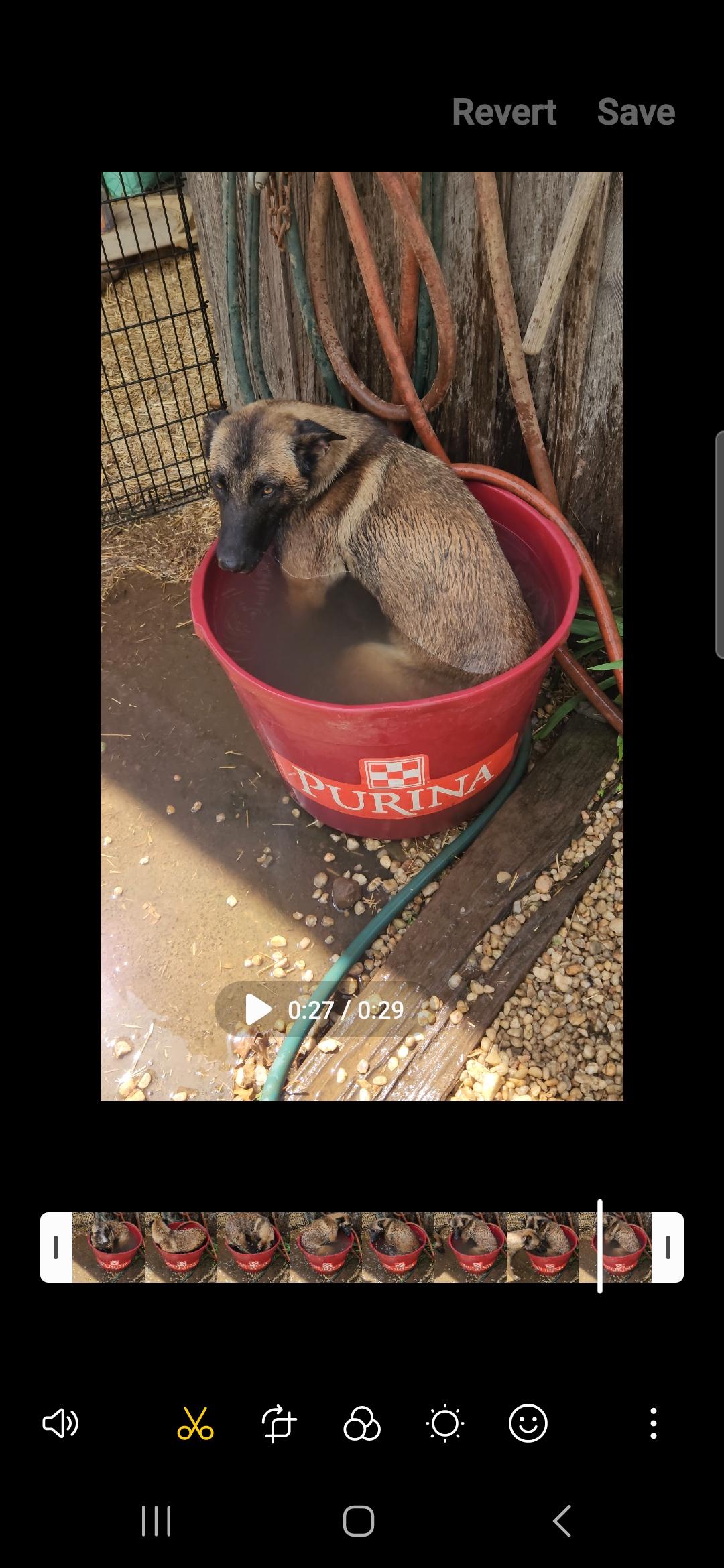Go back using the system back button
The image size is (724, 1568).
pyautogui.click(x=562, y=1521)
